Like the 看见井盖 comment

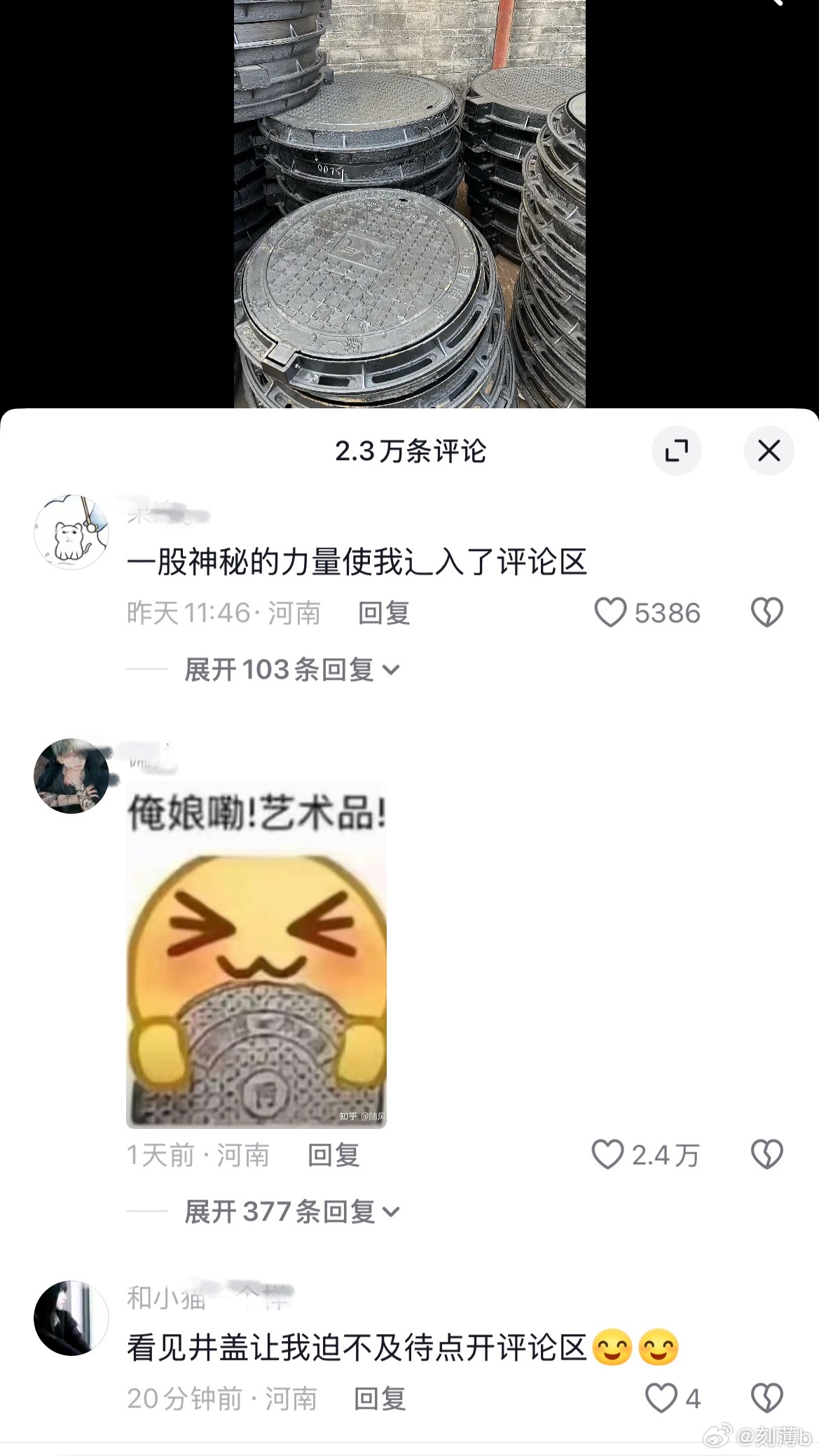point(660,1399)
